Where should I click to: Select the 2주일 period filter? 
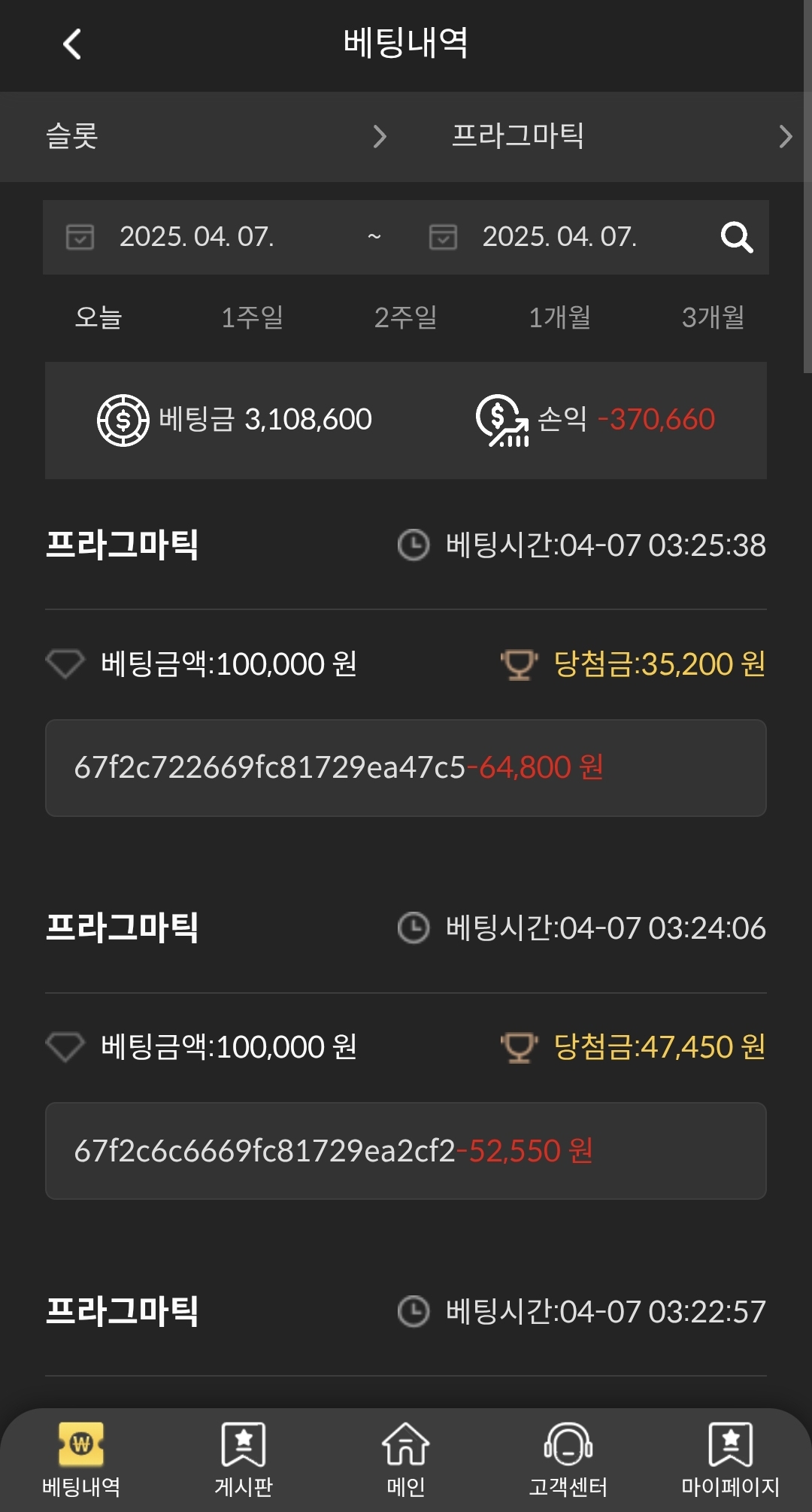[405, 317]
